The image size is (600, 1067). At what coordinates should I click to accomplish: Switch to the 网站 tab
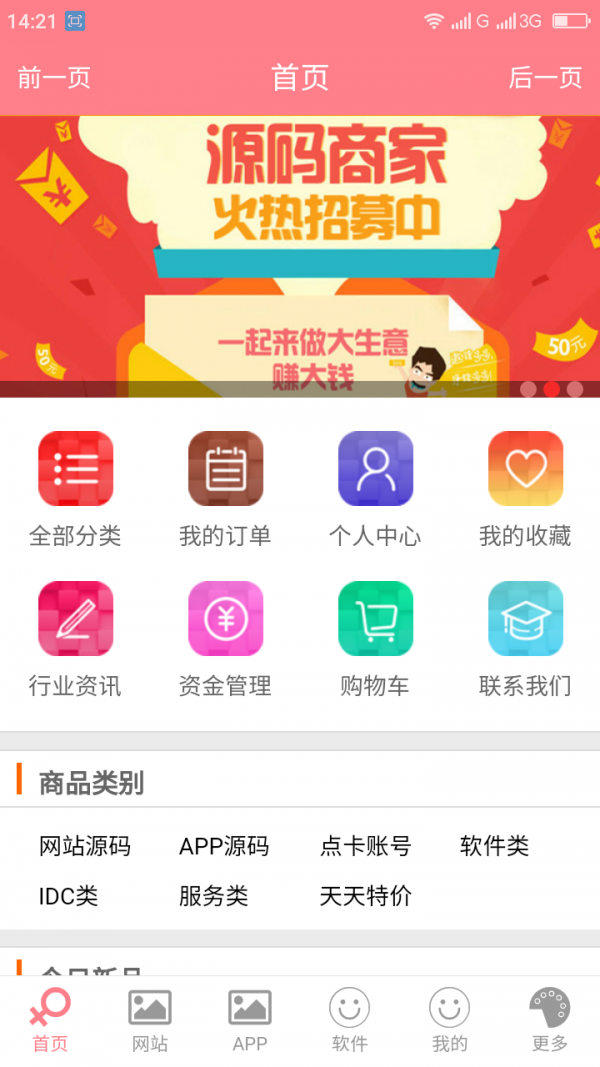coord(150,1020)
